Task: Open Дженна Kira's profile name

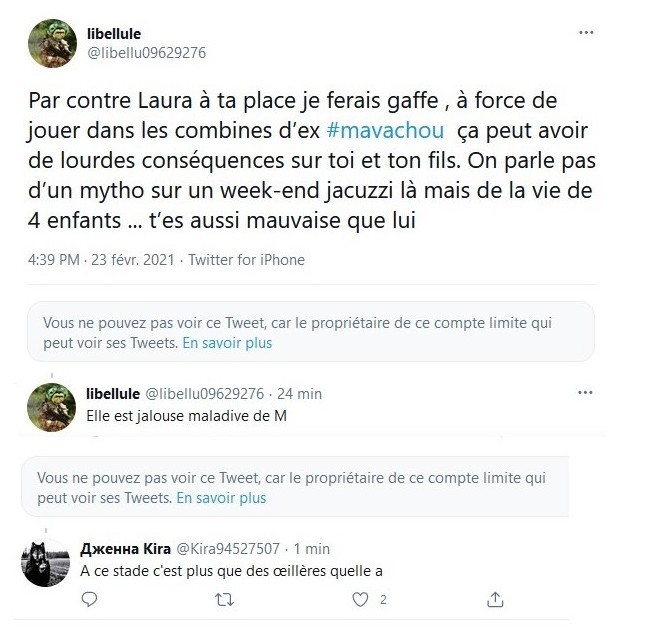Action: (125, 549)
